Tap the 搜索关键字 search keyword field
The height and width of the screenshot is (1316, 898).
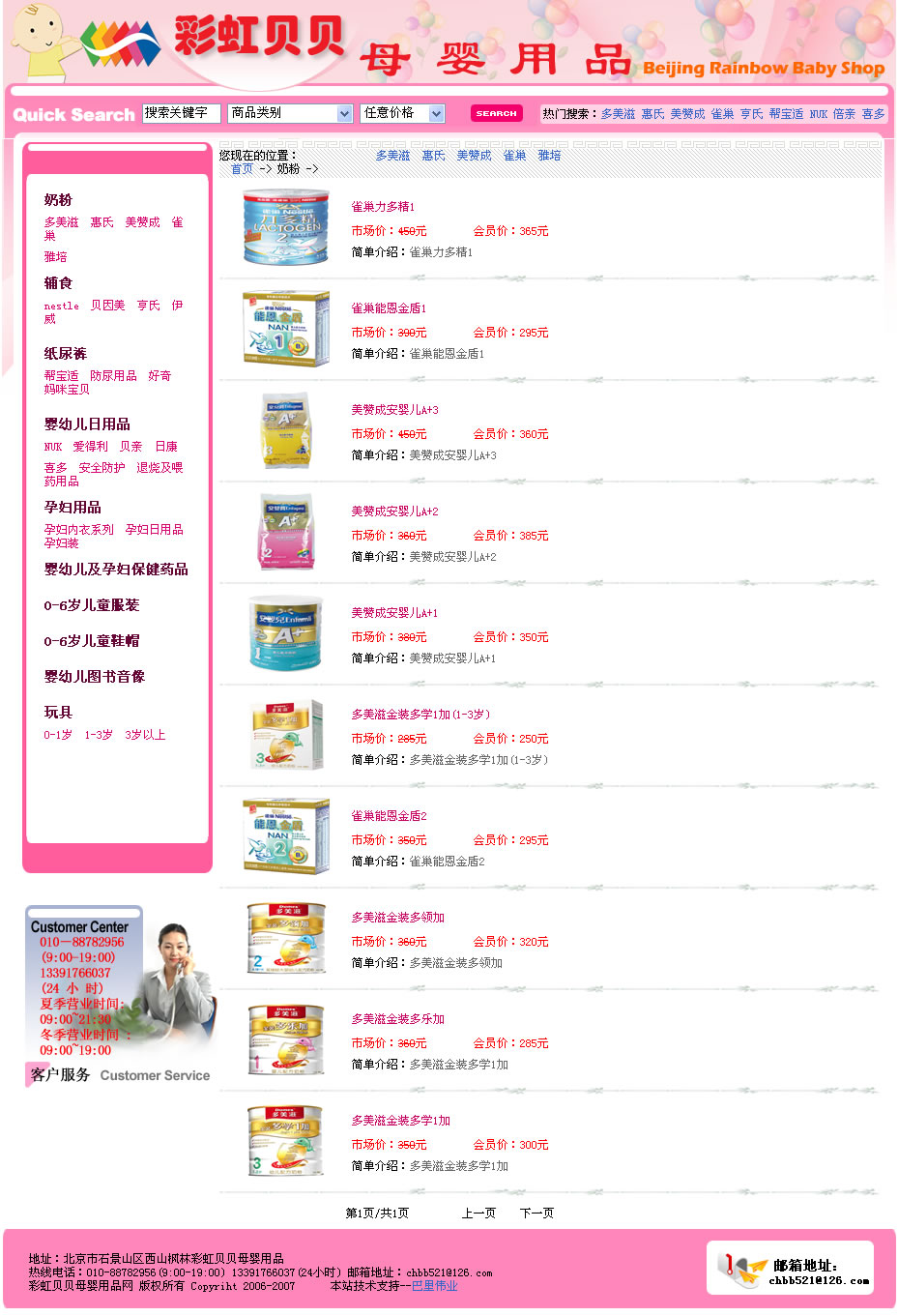pos(181,113)
